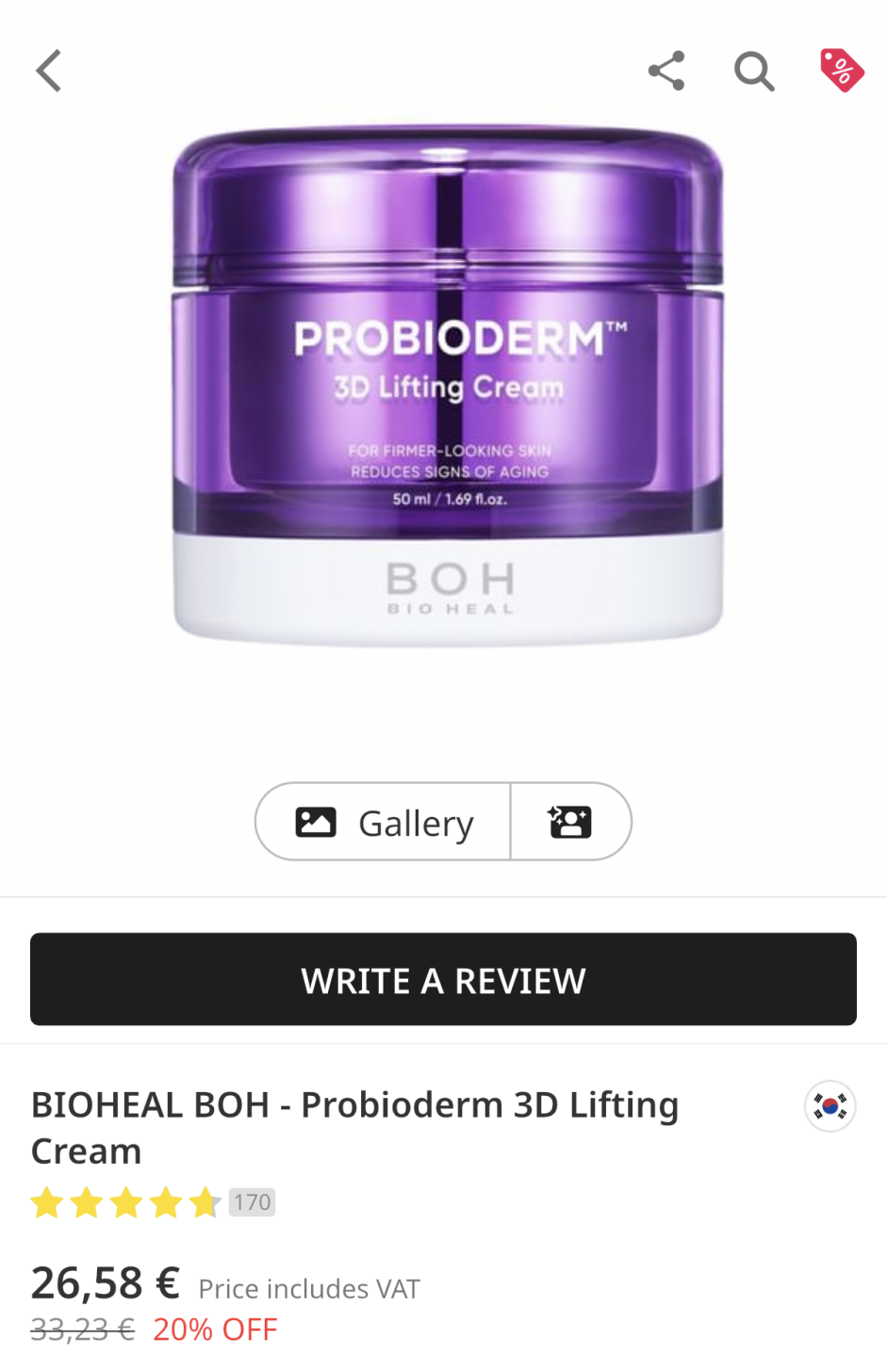View the Probioderm cream product image
This screenshot has height=1372, width=887.
448,386
